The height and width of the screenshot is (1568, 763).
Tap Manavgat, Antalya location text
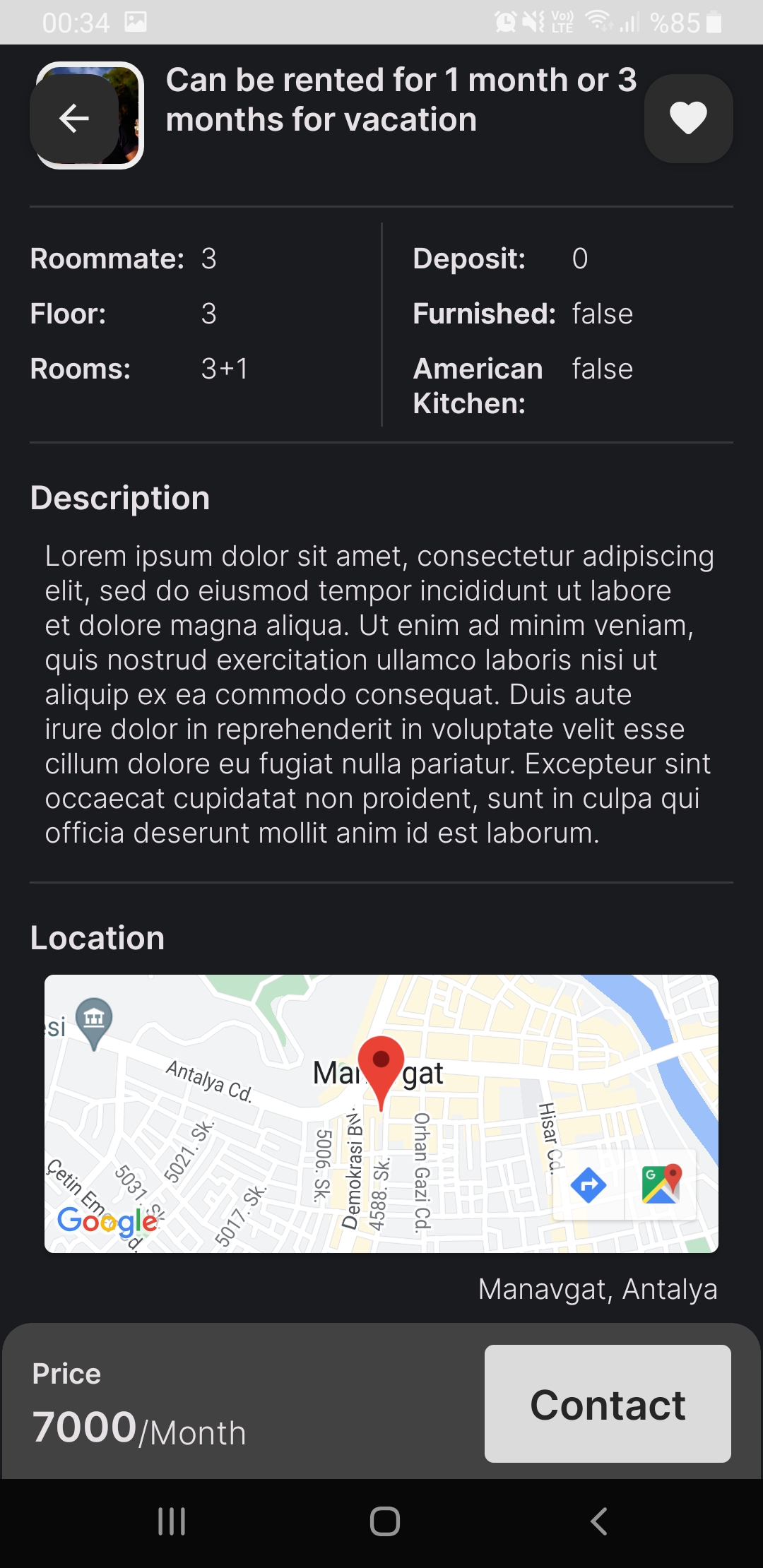[598, 1288]
